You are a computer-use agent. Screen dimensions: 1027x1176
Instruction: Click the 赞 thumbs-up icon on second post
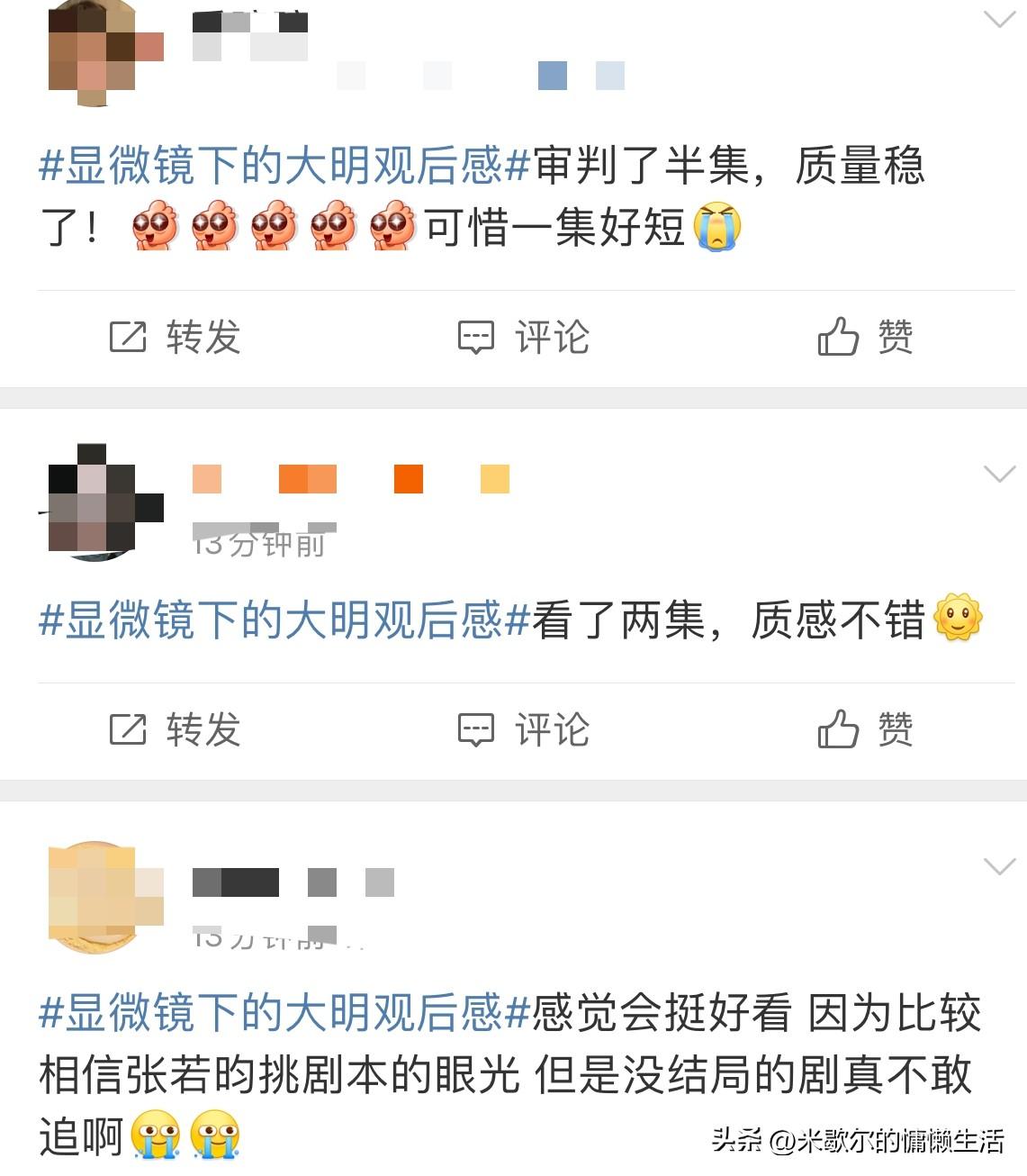coord(838,728)
